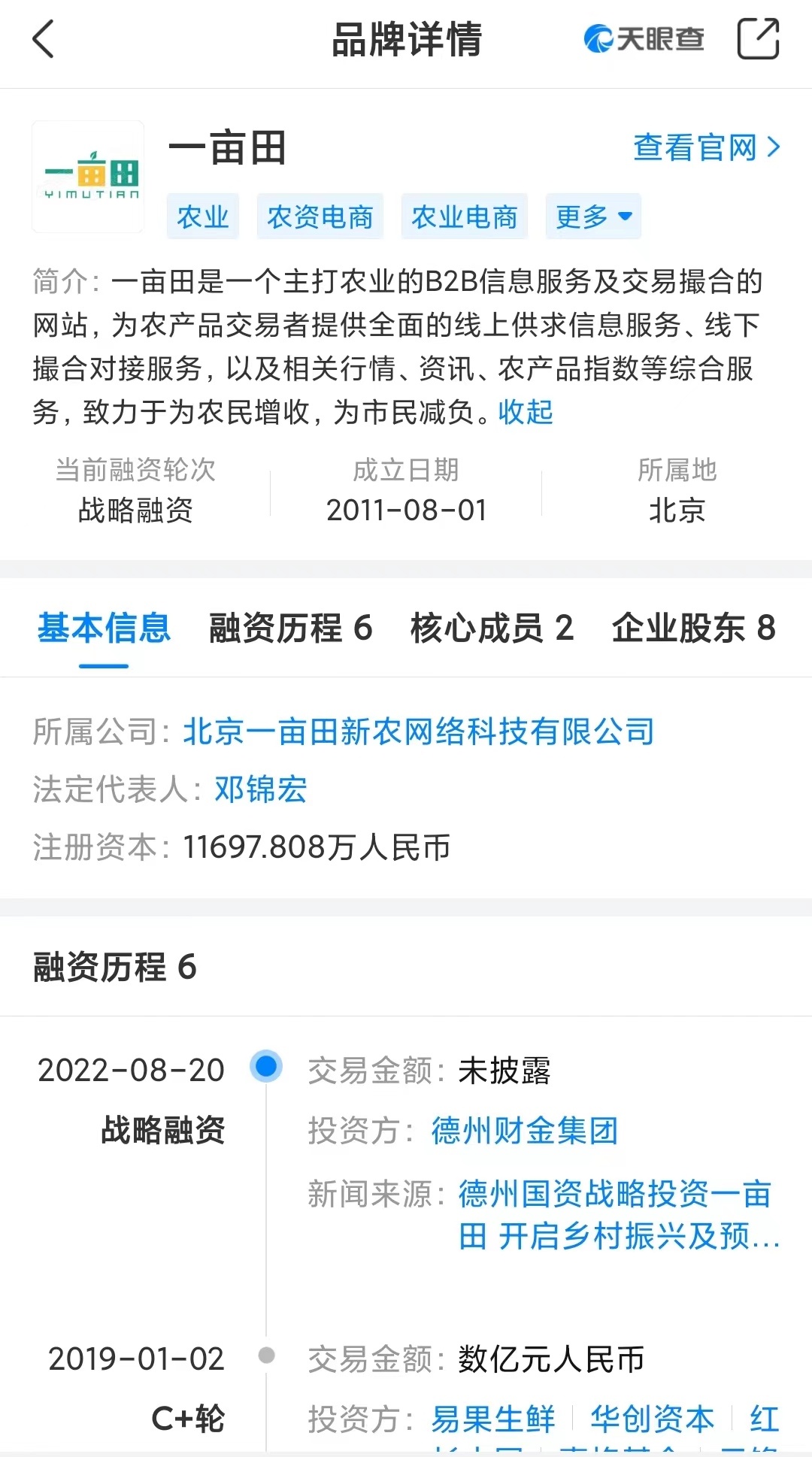Select the 农资电商 tag
Screen dimensions: 812x1457
pyautogui.click(x=320, y=217)
